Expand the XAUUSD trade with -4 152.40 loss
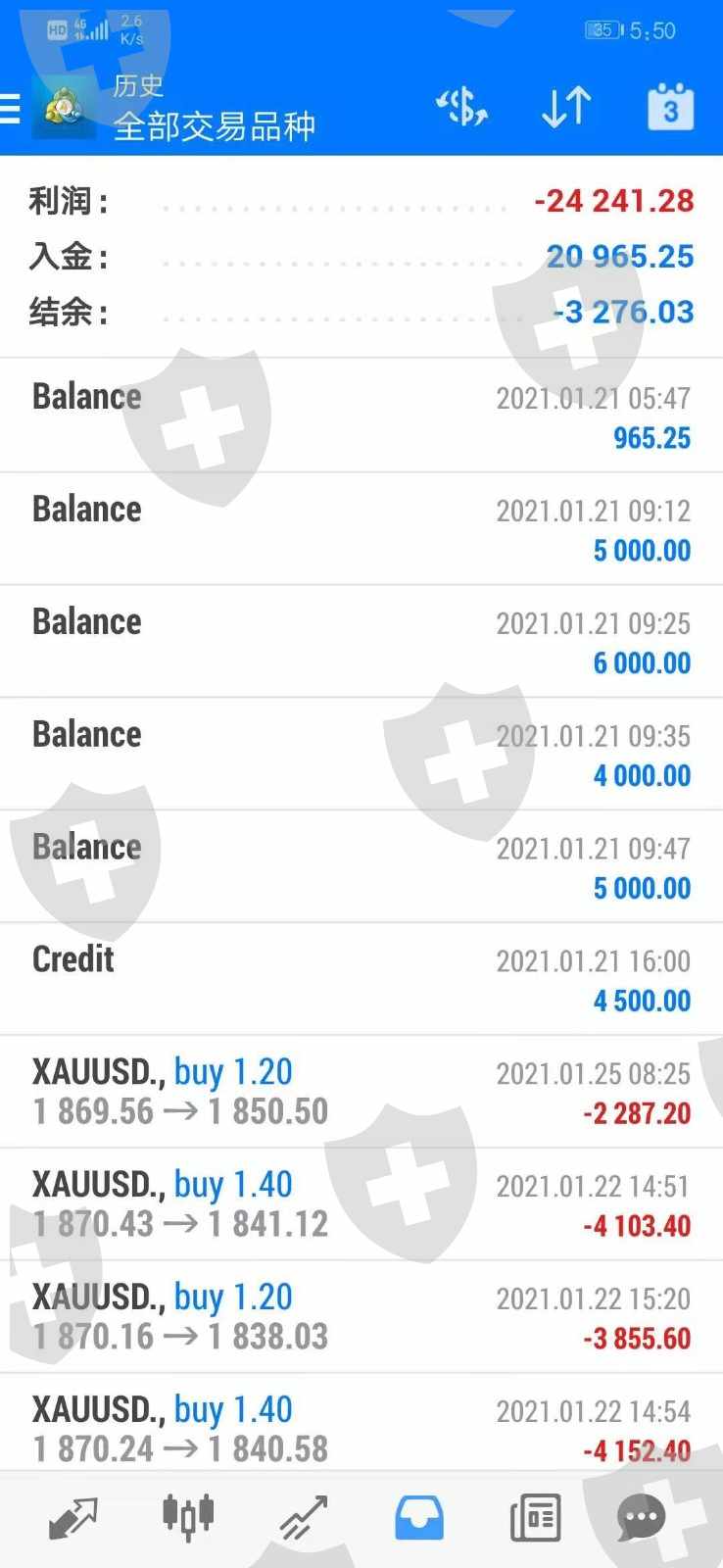 pyautogui.click(x=361, y=1428)
